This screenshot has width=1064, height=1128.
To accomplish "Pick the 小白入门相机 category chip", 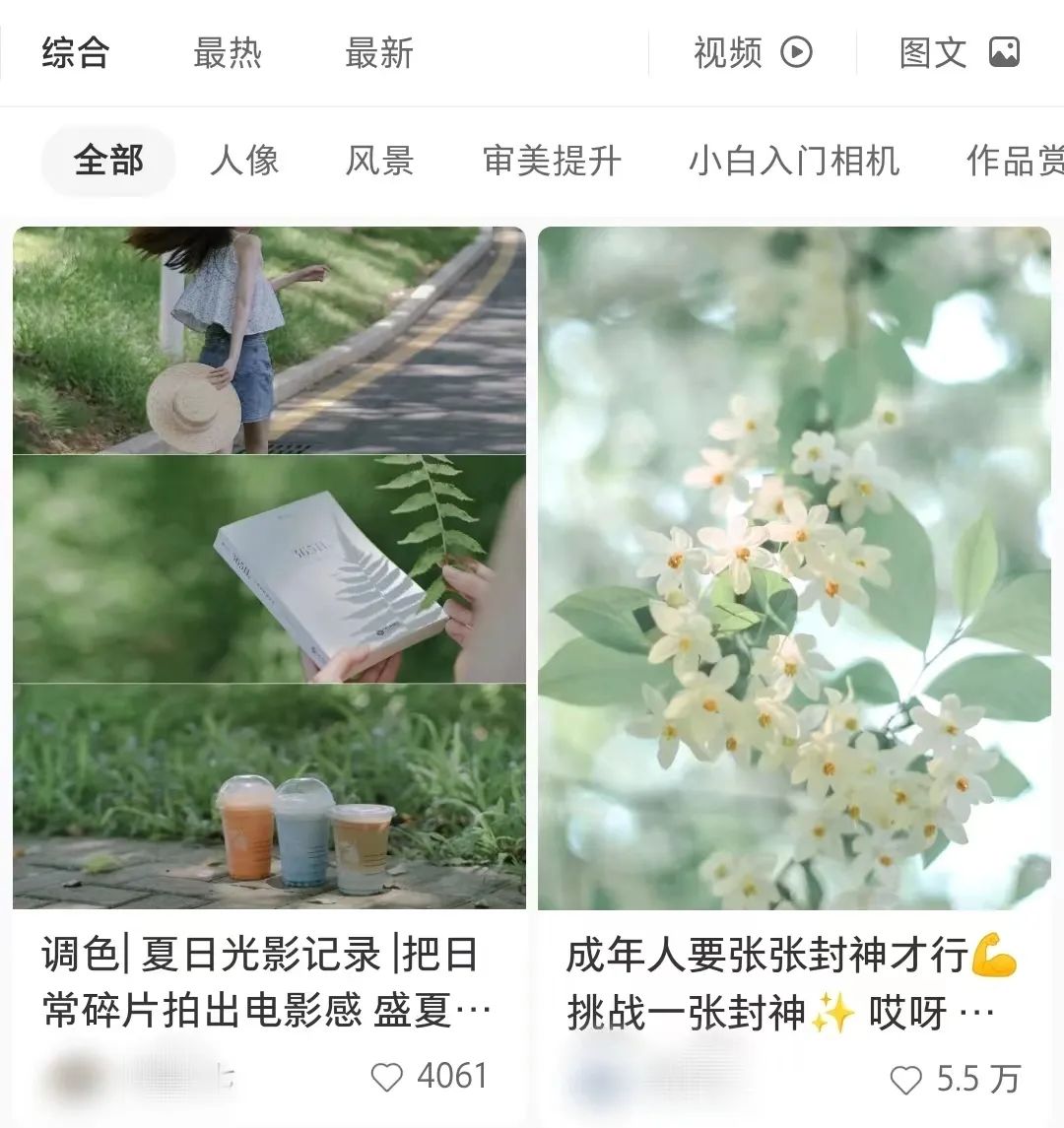I will pyautogui.click(x=794, y=161).
